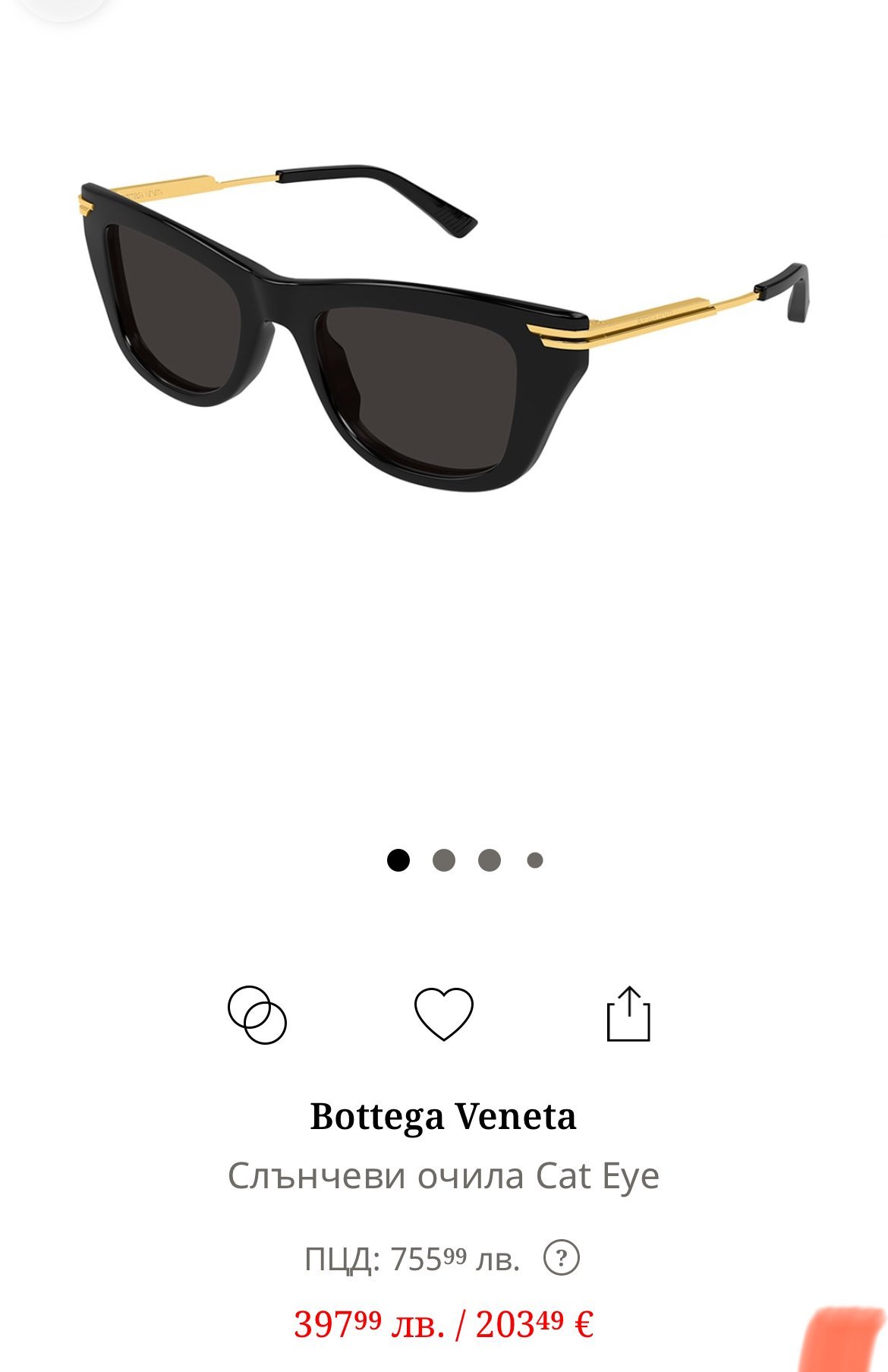Share this Bottega Veneta product
Image resolution: width=888 pixels, height=1372 pixels.
pos(628,1014)
